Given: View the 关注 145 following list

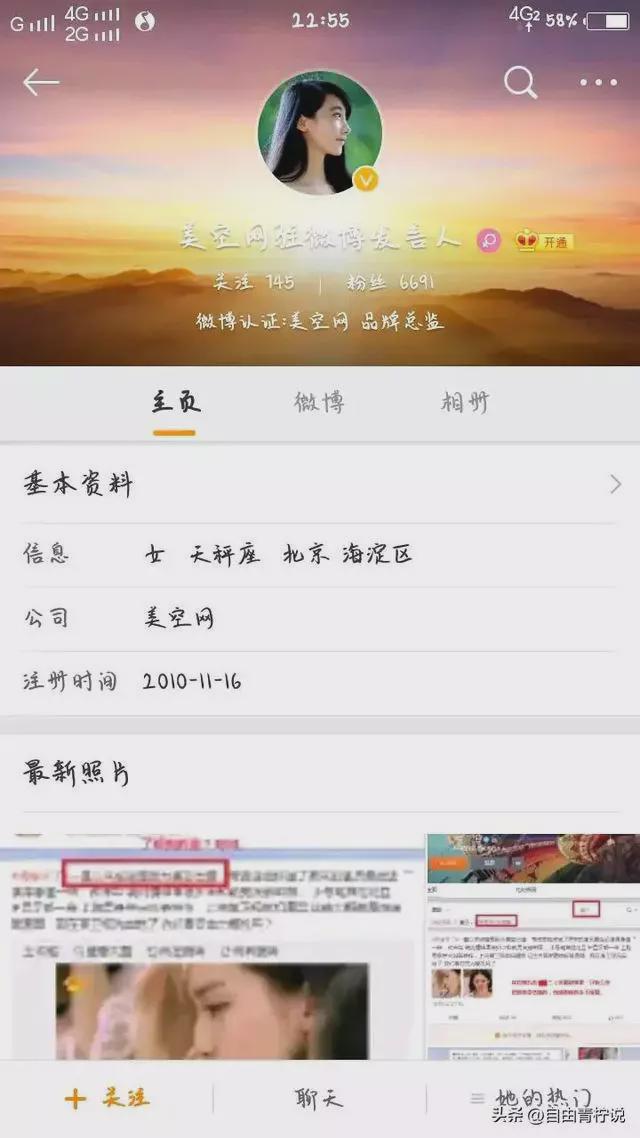Looking at the screenshot, I should 254,283.
